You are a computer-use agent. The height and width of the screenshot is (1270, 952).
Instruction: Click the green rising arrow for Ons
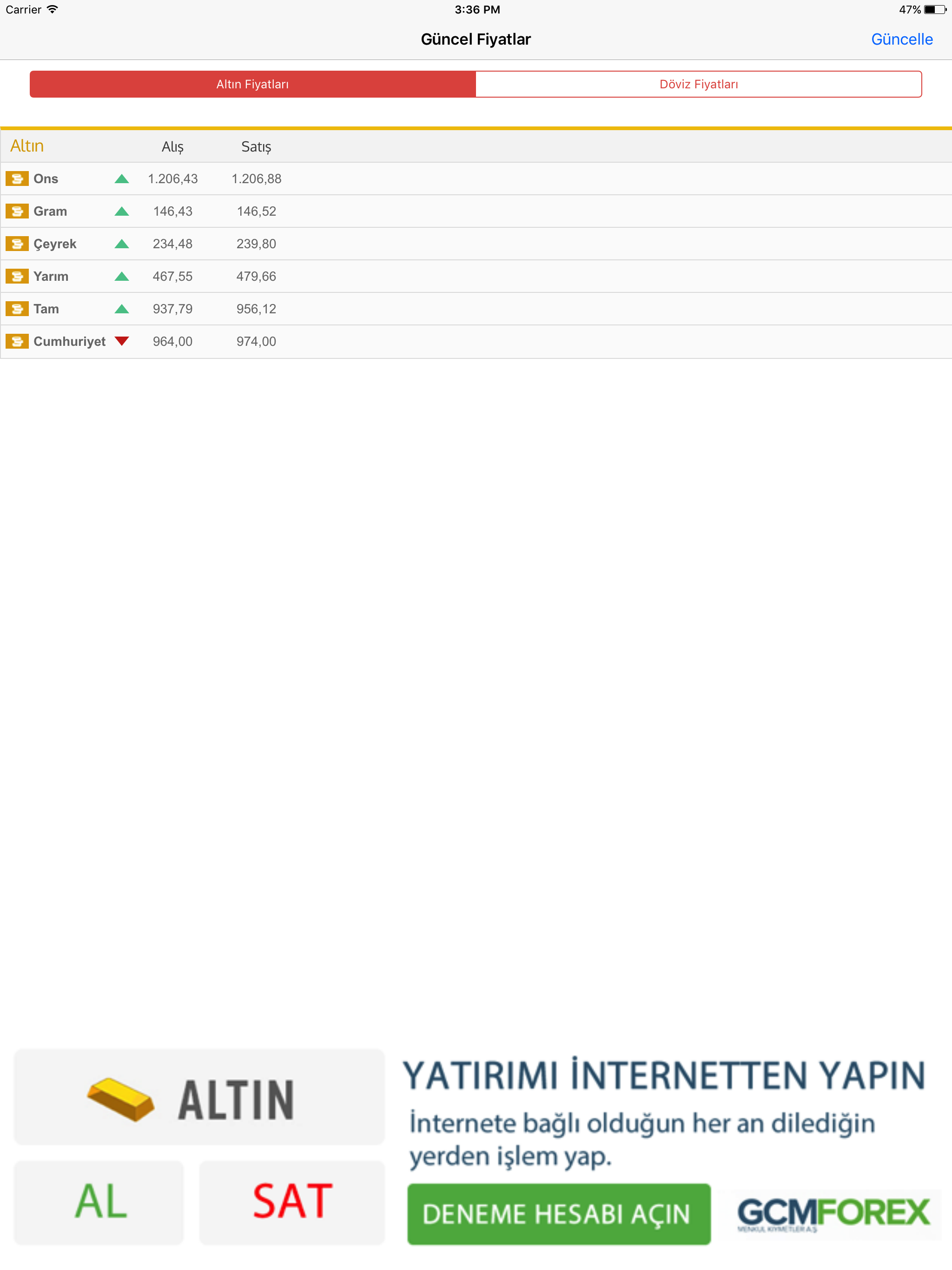pyautogui.click(x=122, y=179)
